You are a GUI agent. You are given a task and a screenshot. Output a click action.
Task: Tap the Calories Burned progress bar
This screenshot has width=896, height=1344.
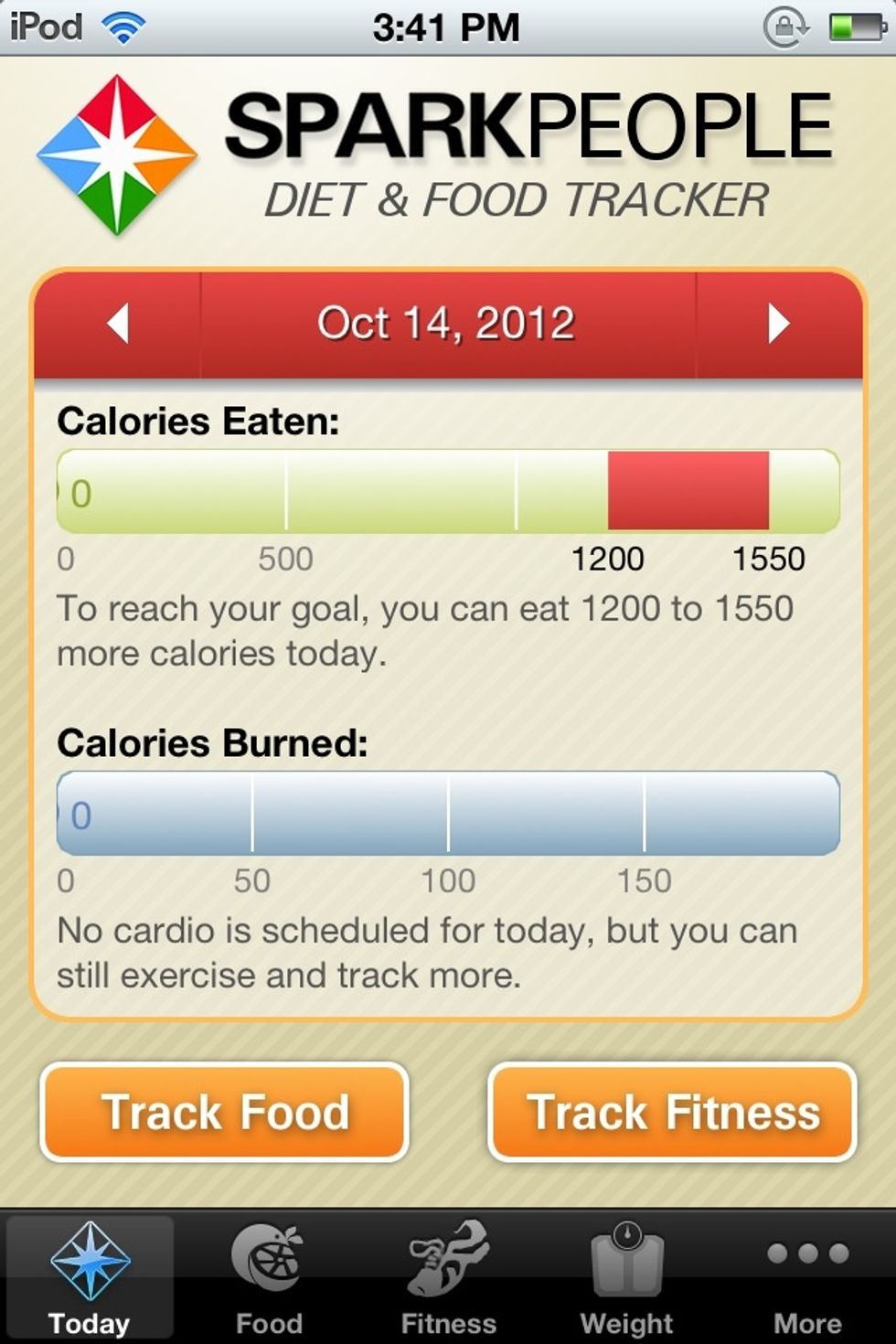[448, 814]
